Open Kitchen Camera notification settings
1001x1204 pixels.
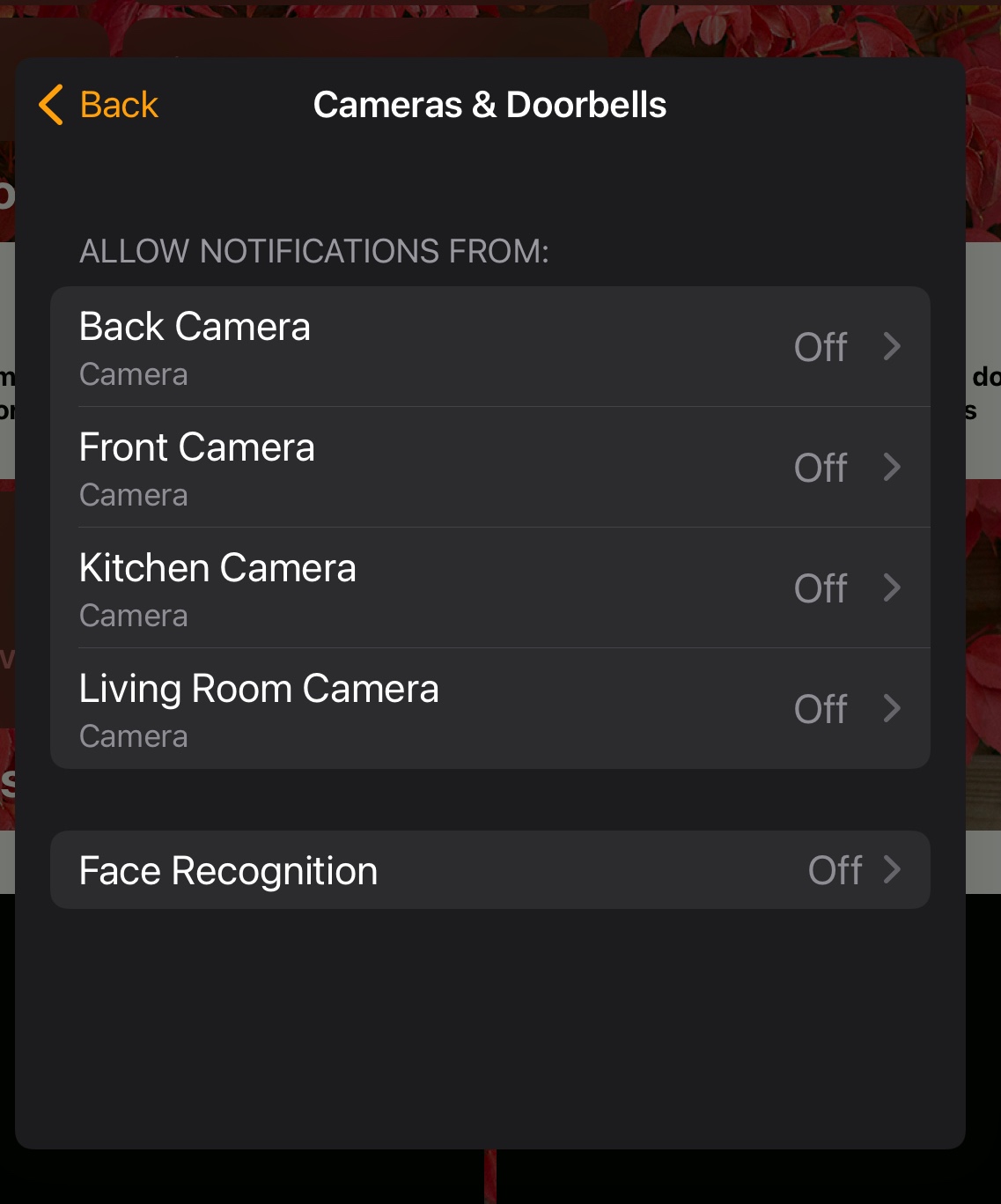[x=489, y=588]
